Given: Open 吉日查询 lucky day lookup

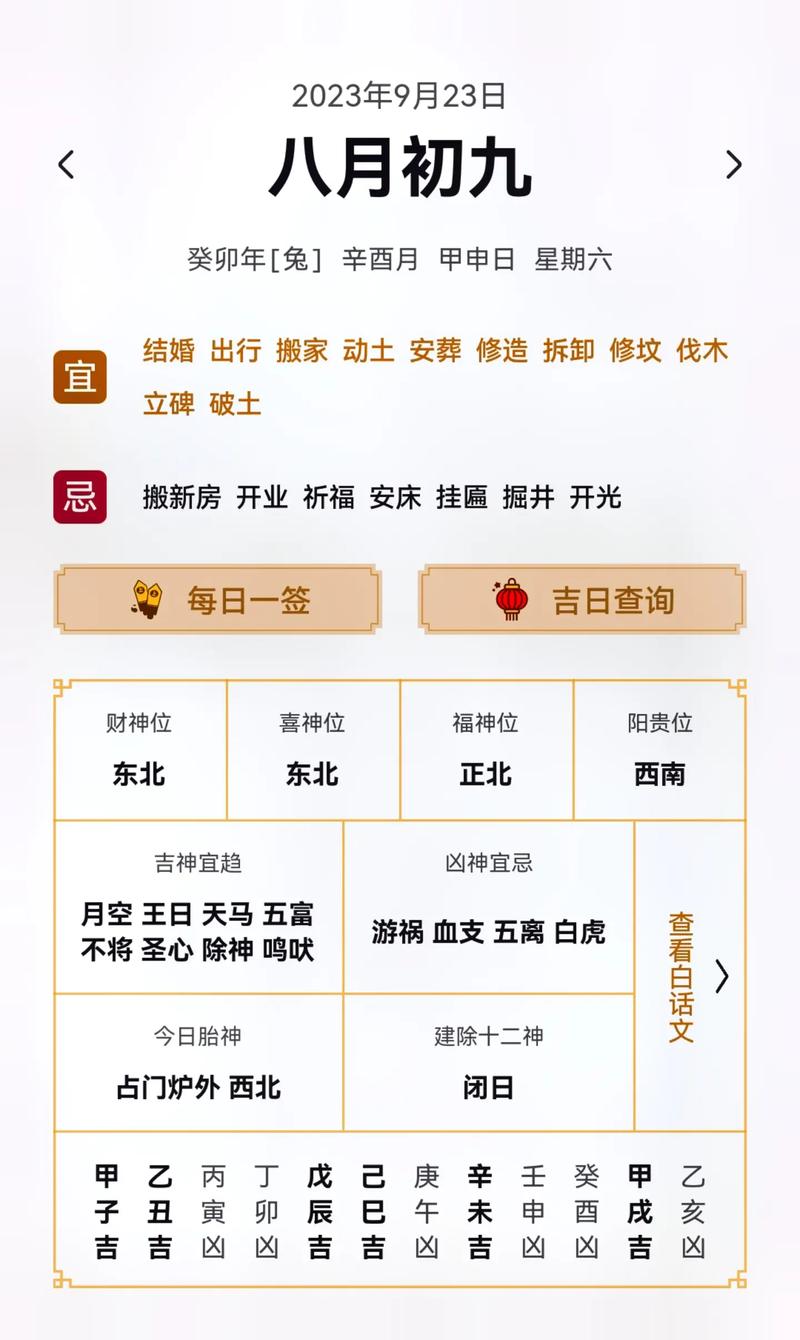Looking at the screenshot, I should pos(582,600).
